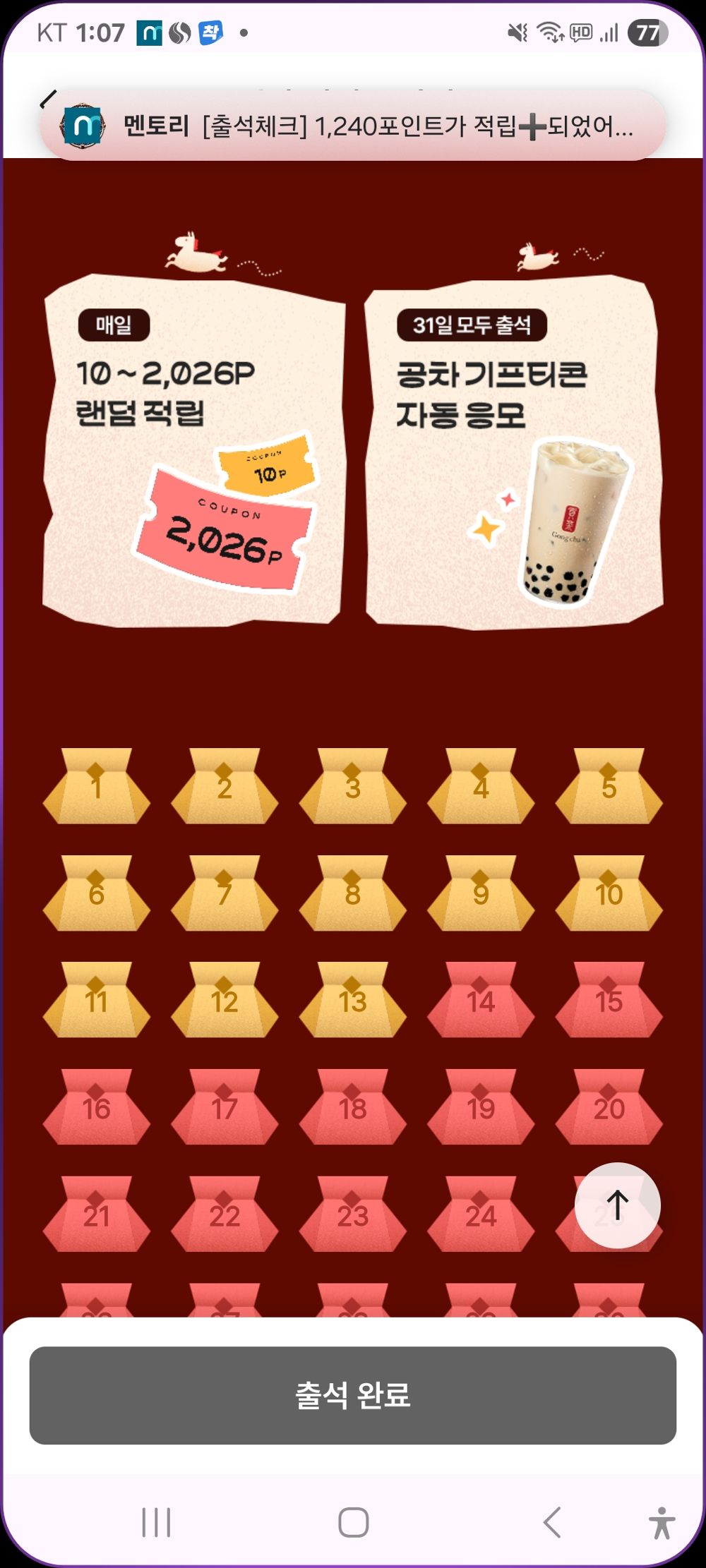Open the 멘토리 출석체크 points notification banner
This screenshot has width=706, height=1568.
pos(353,126)
